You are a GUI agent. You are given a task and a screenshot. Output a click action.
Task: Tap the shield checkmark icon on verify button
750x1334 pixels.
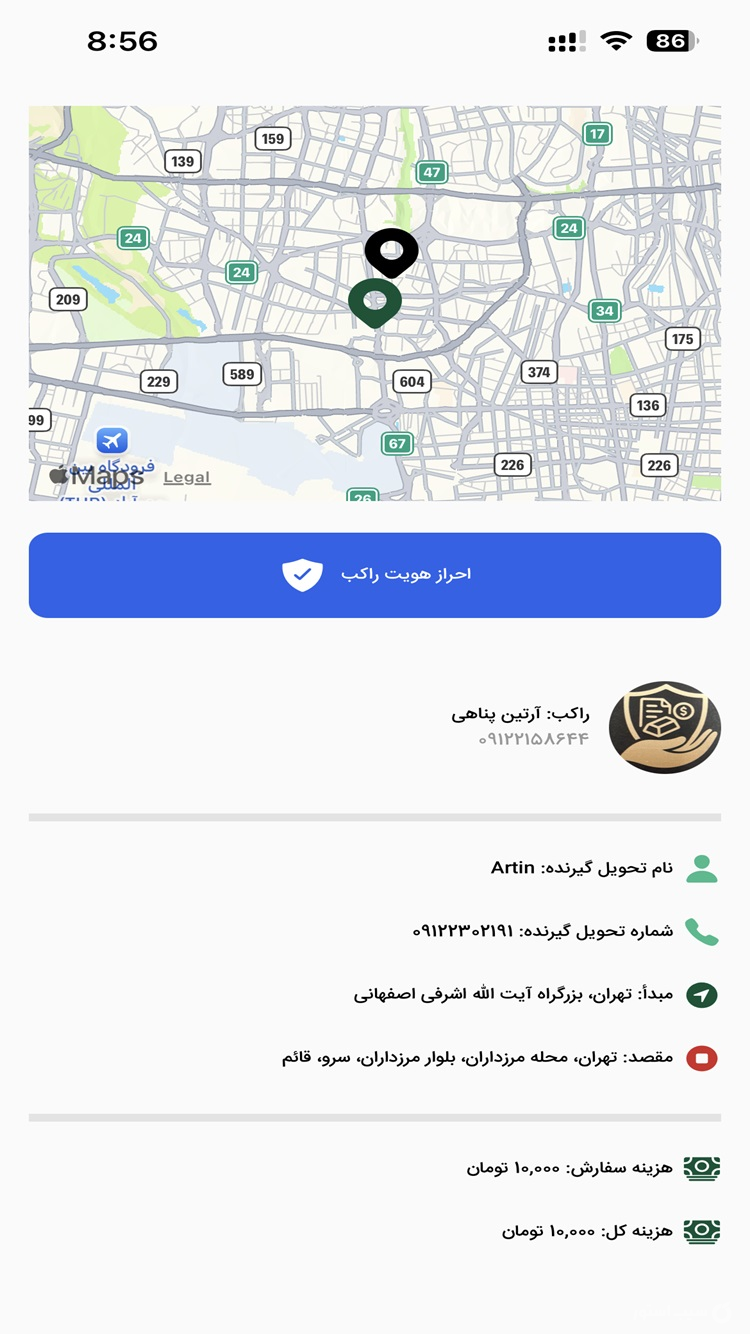pos(303,575)
